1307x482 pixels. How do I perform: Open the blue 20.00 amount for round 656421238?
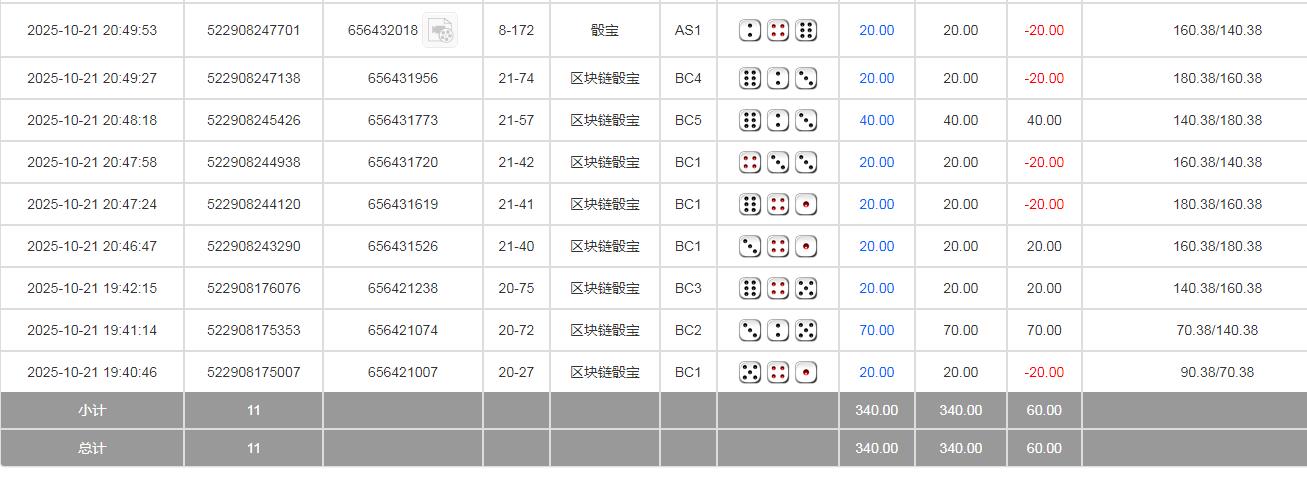[876, 288]
